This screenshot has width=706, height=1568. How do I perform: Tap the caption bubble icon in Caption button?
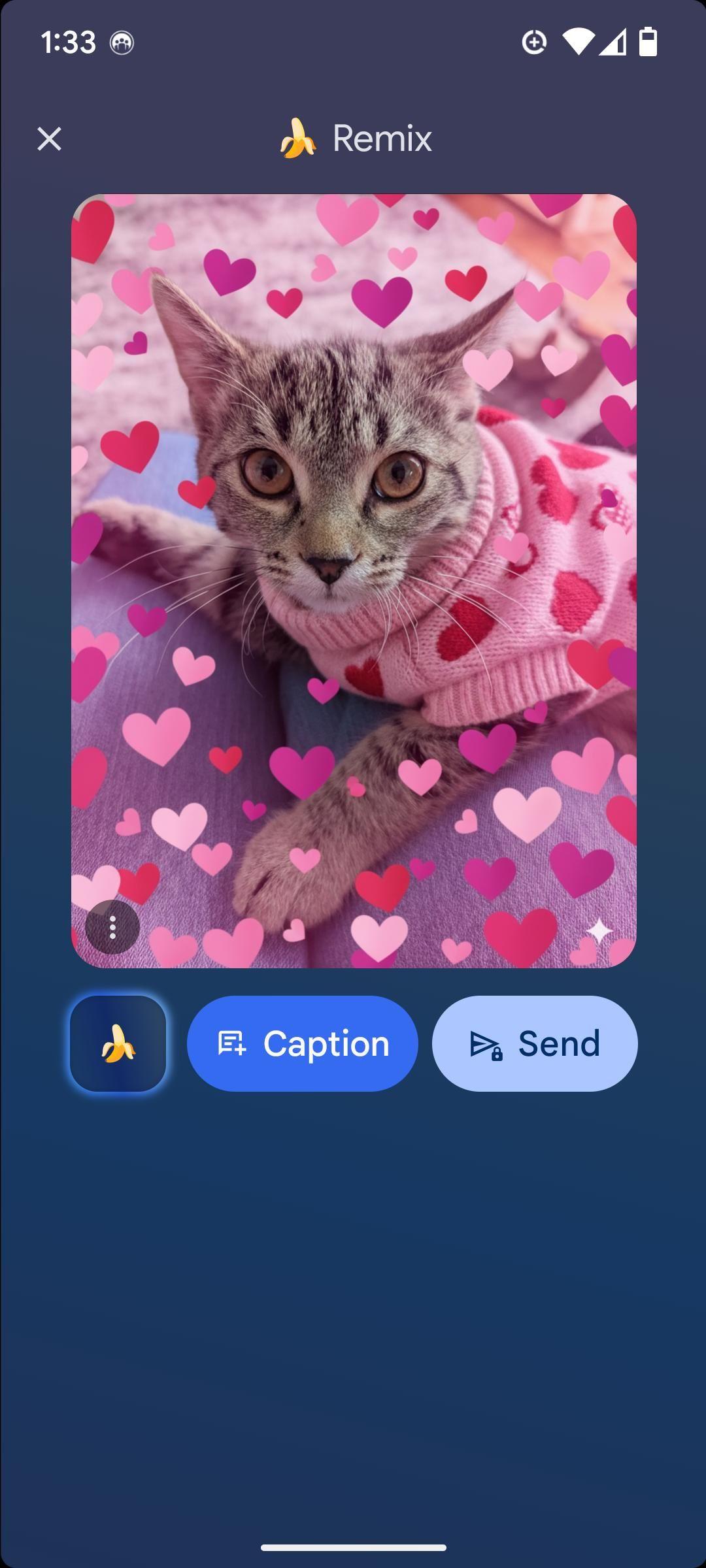pyautogui.click(x=232, y=1043)
